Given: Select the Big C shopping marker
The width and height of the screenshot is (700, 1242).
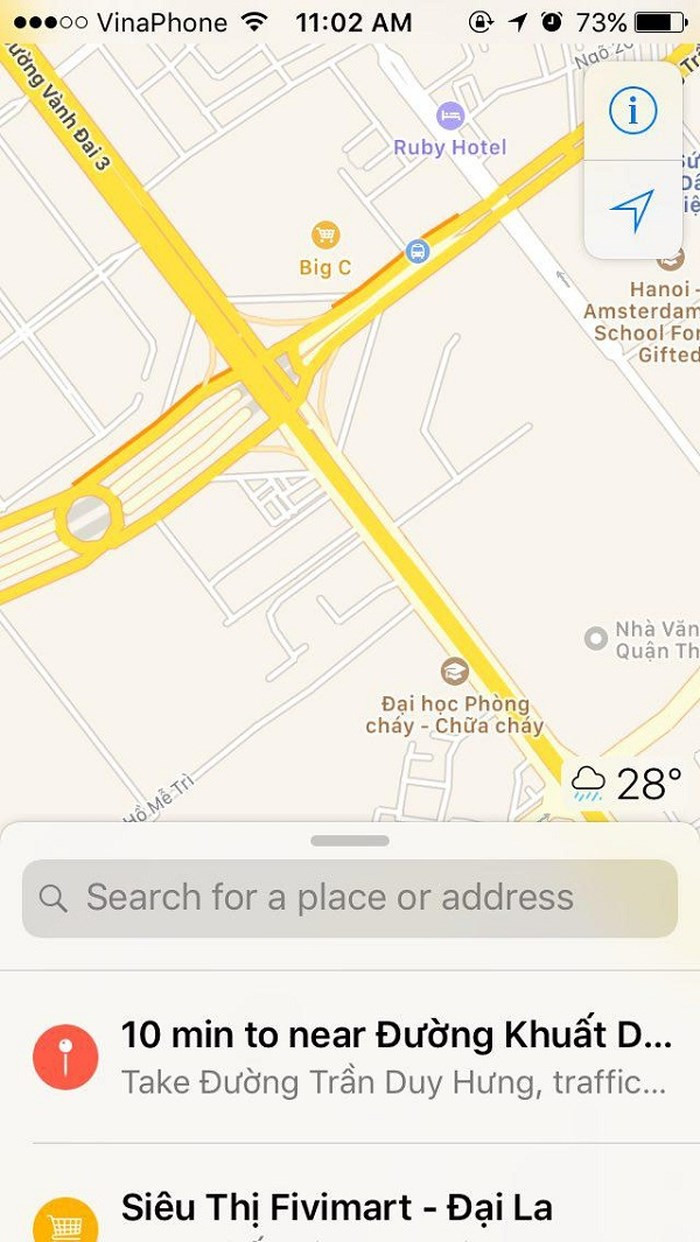Looking at the screenshot, I should click(x=325, y=236).
